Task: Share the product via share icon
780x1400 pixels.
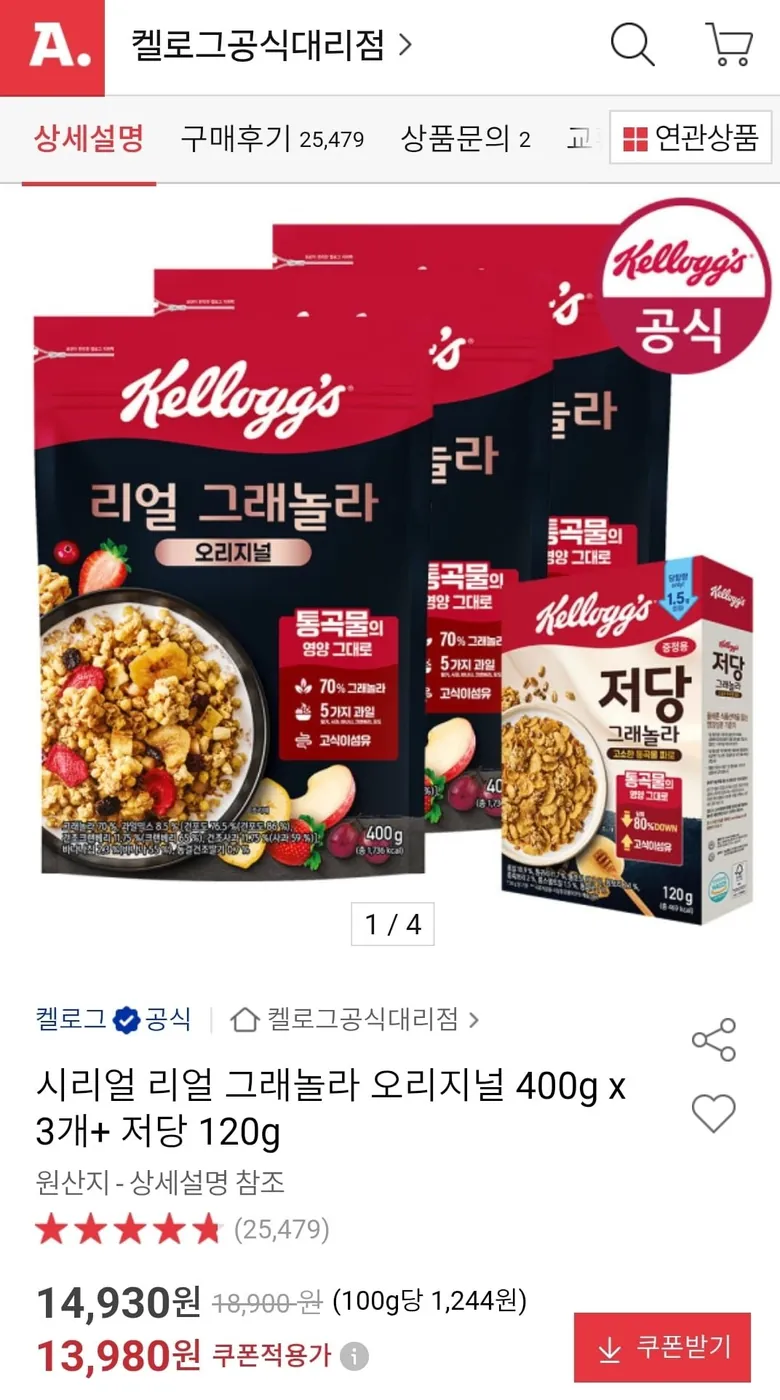Action: 716,1040
